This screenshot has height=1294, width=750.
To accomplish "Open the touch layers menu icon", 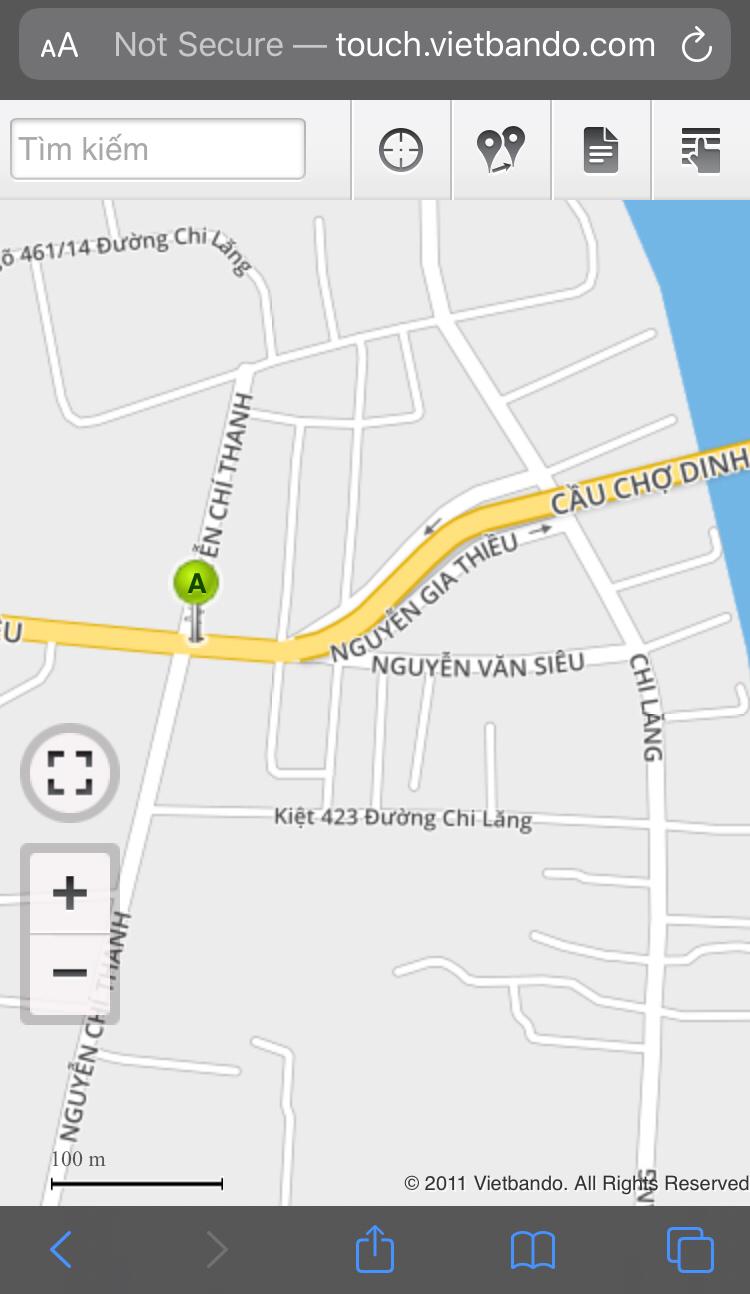I will pyautogui.click(x=701, y=151).
